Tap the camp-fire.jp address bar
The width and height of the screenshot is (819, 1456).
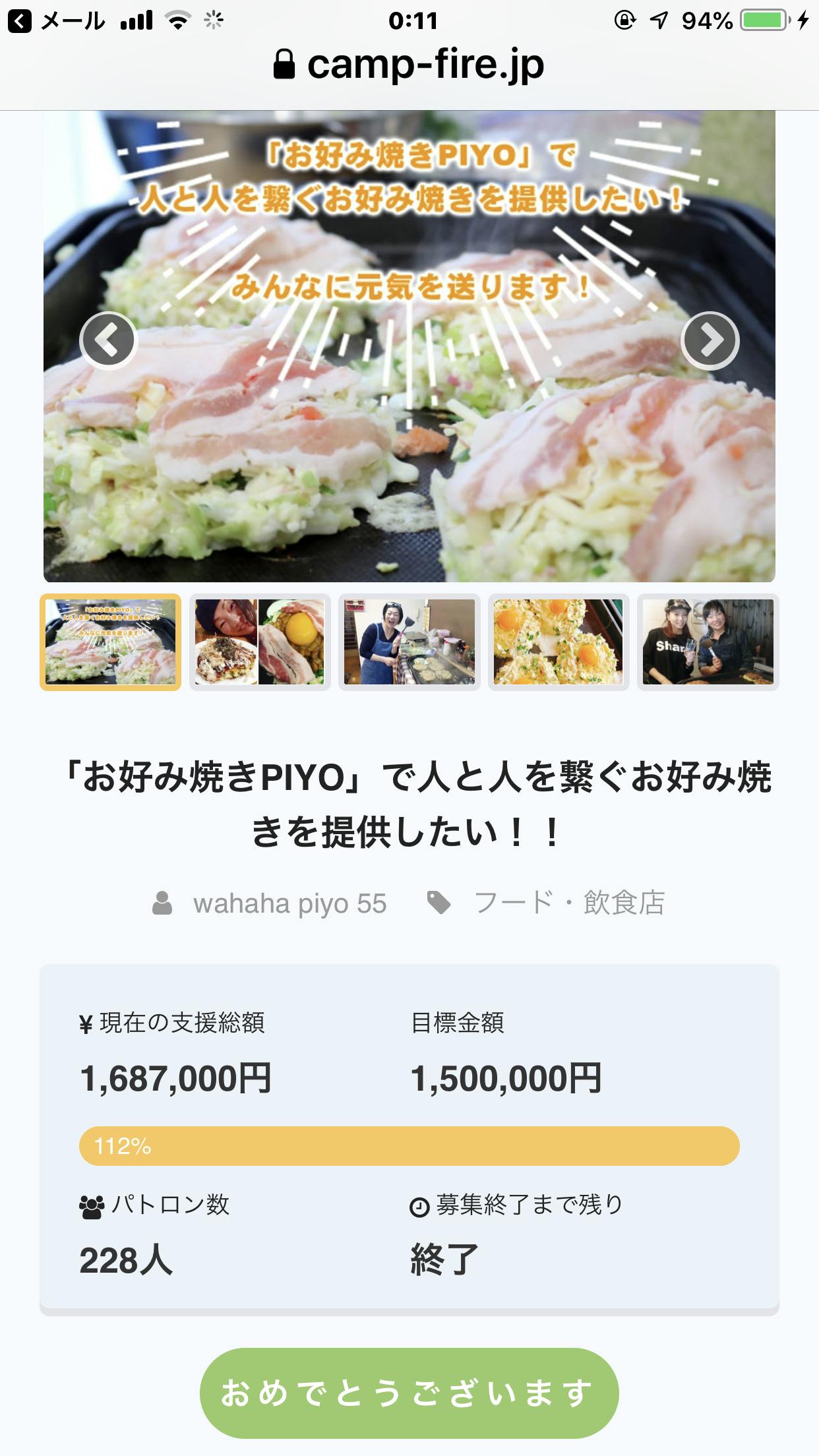[x=409, y=65]
